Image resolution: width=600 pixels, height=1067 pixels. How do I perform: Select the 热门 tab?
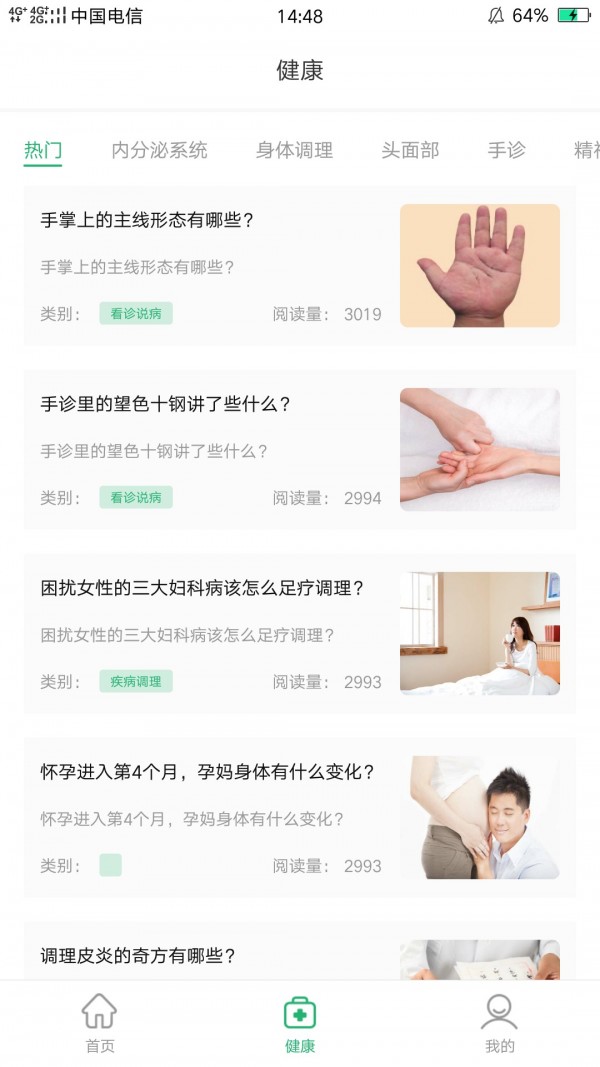click(43, 151)
